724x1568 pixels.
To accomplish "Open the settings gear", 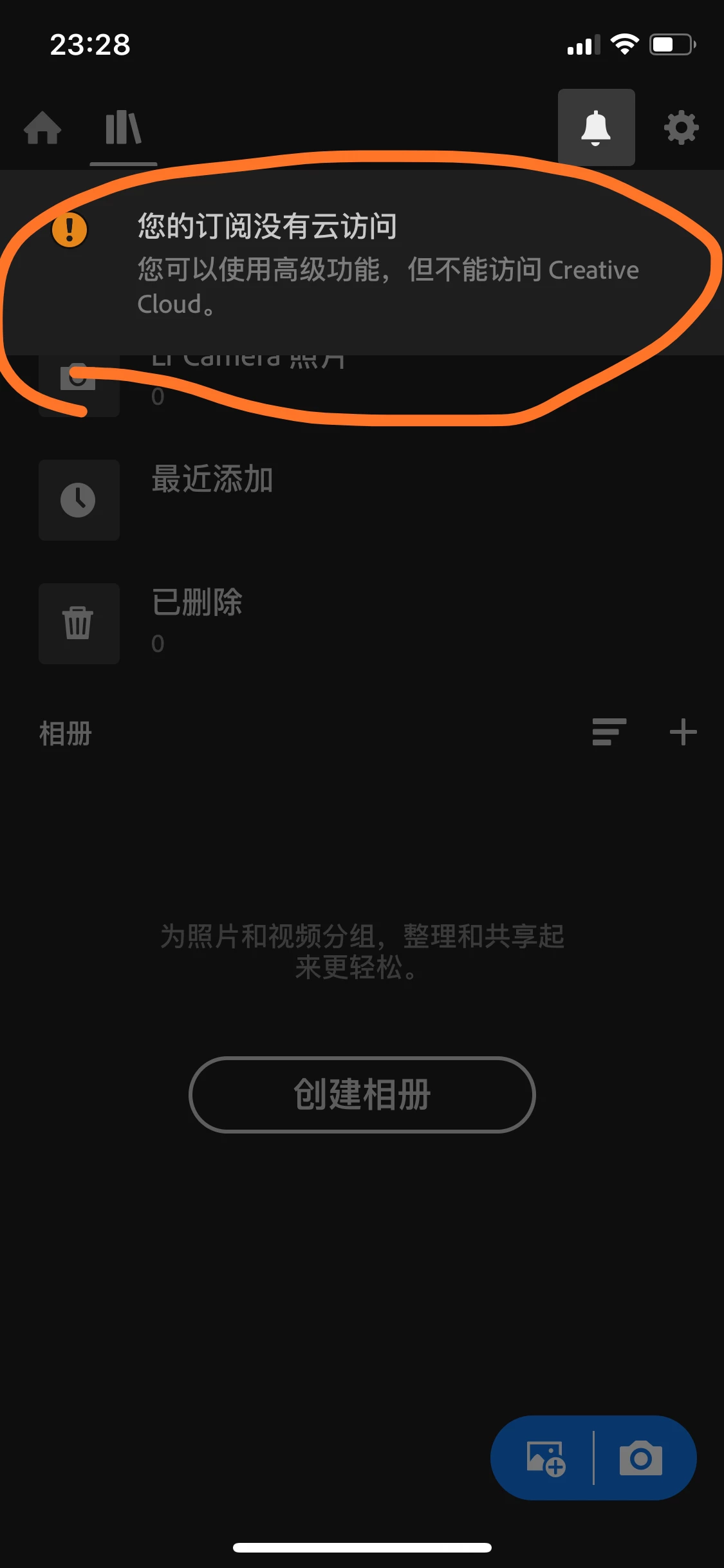I will click(682, 127).
